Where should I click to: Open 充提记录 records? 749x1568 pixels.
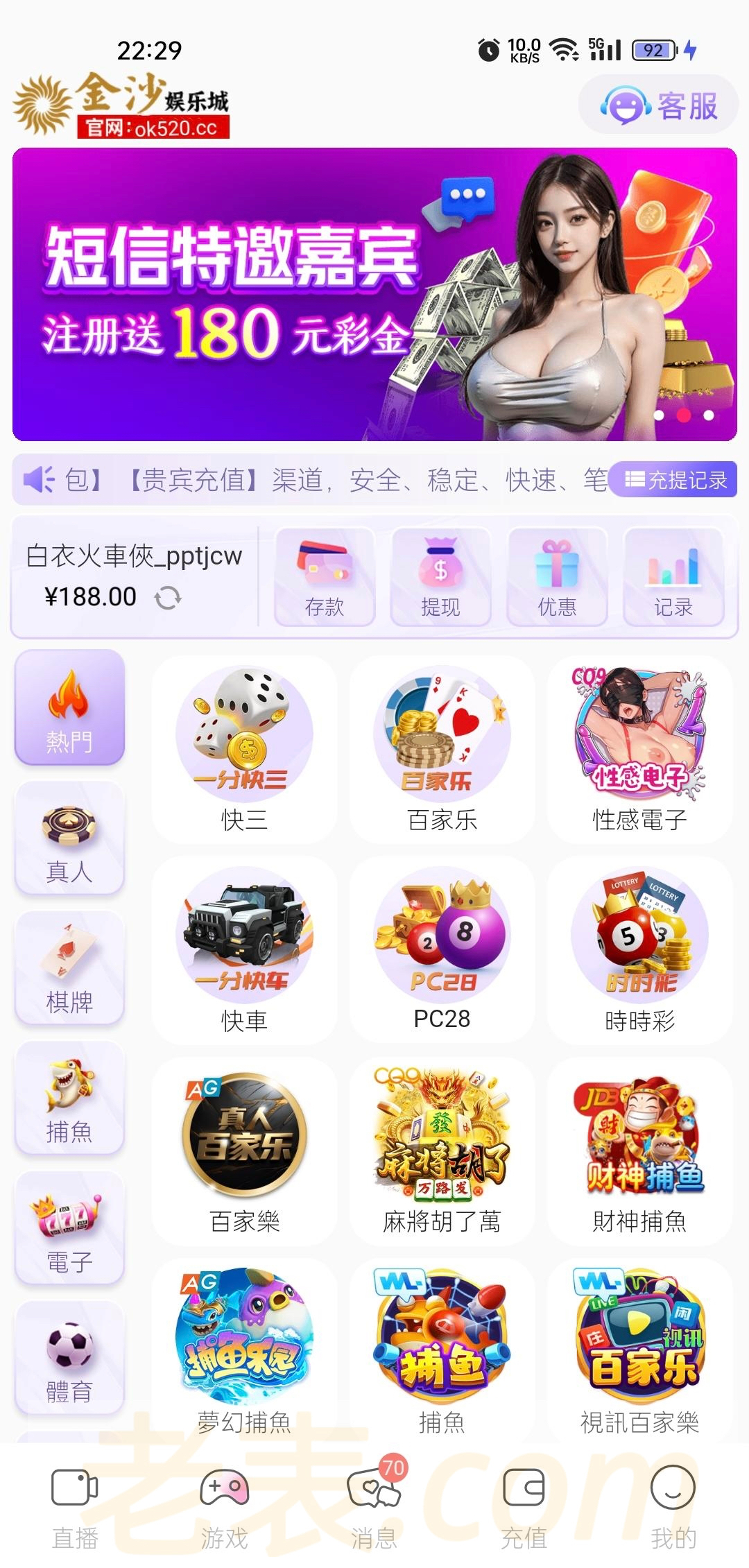pyautogui.click(x=674, y=479)
